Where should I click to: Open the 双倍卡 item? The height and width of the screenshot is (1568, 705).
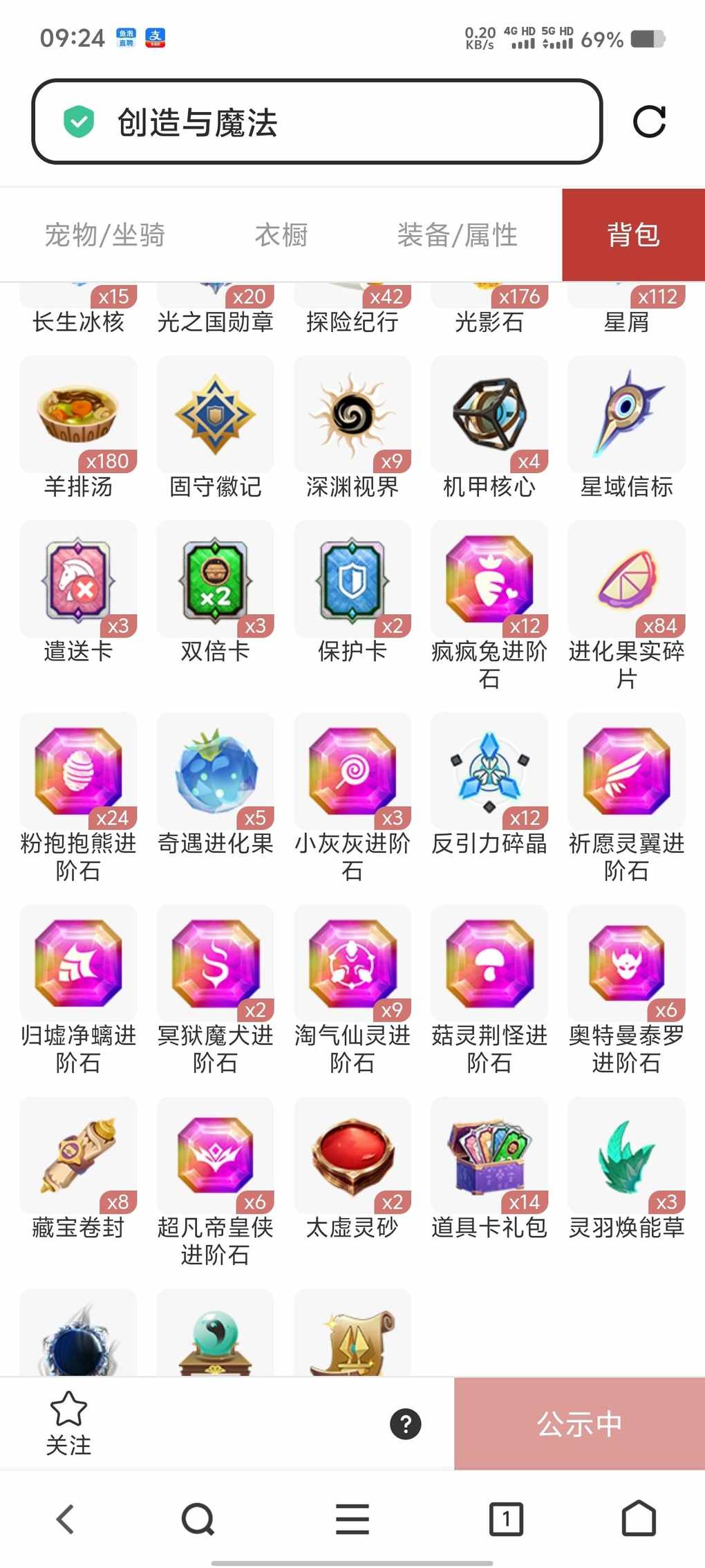(215, 580)
